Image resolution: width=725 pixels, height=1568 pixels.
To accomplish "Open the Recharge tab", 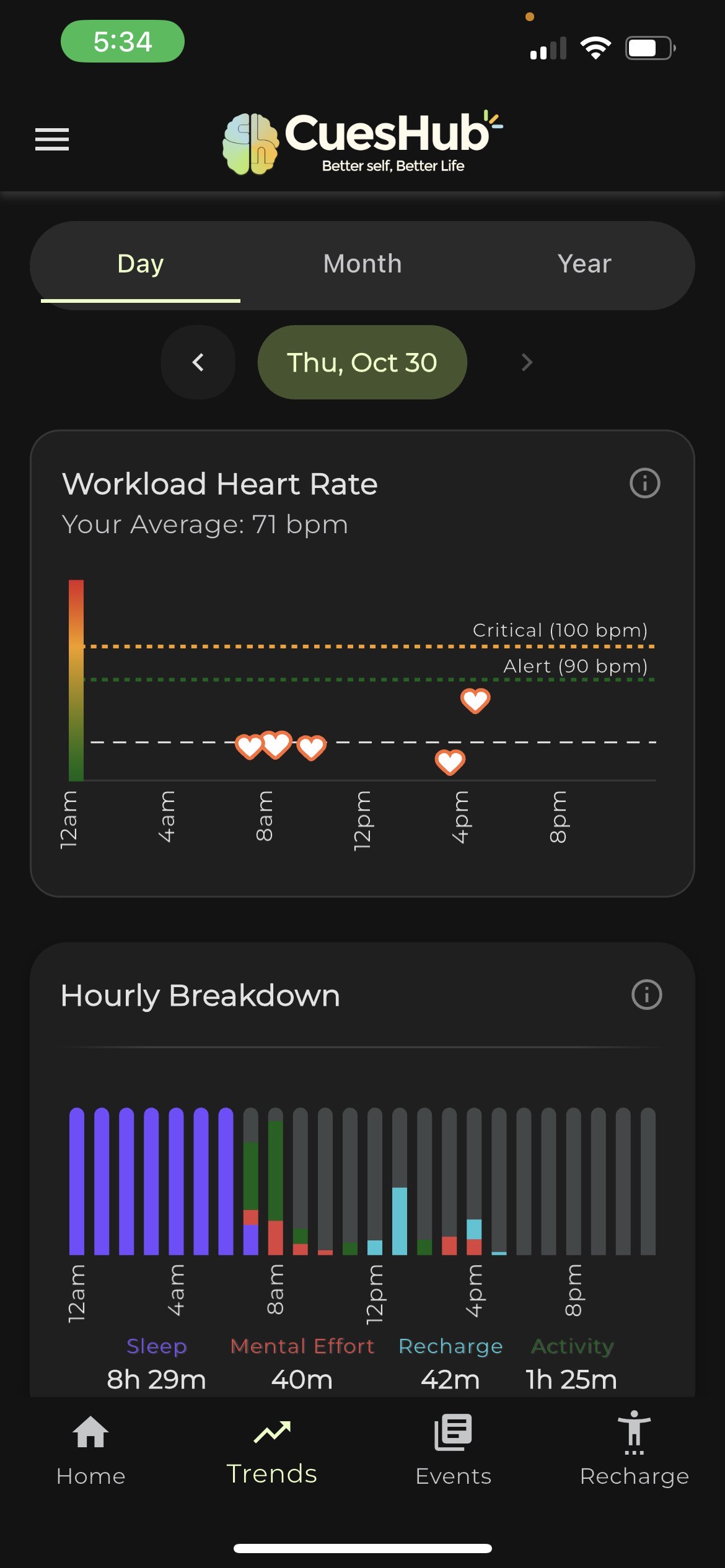I will tap(634, 1450).
